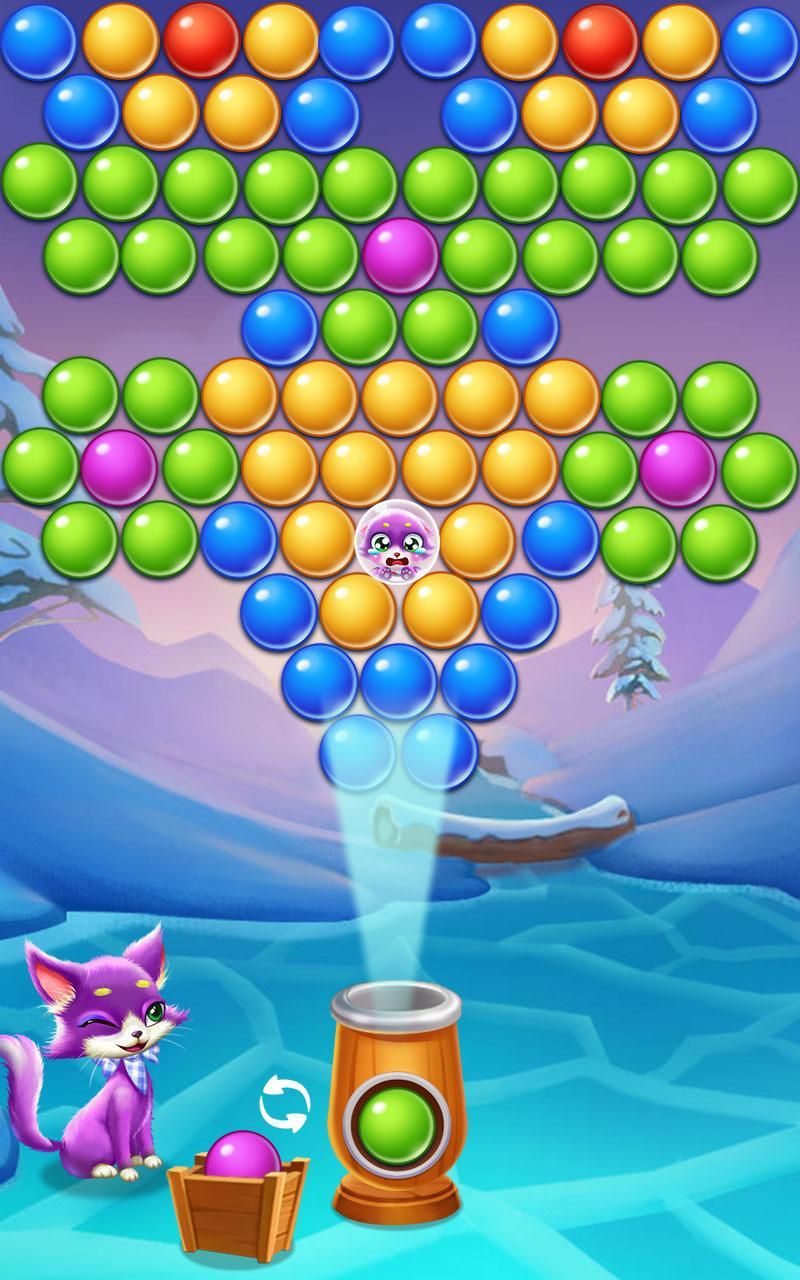Aim at the purple bubble among green bubbles

(x=400, y=256)
